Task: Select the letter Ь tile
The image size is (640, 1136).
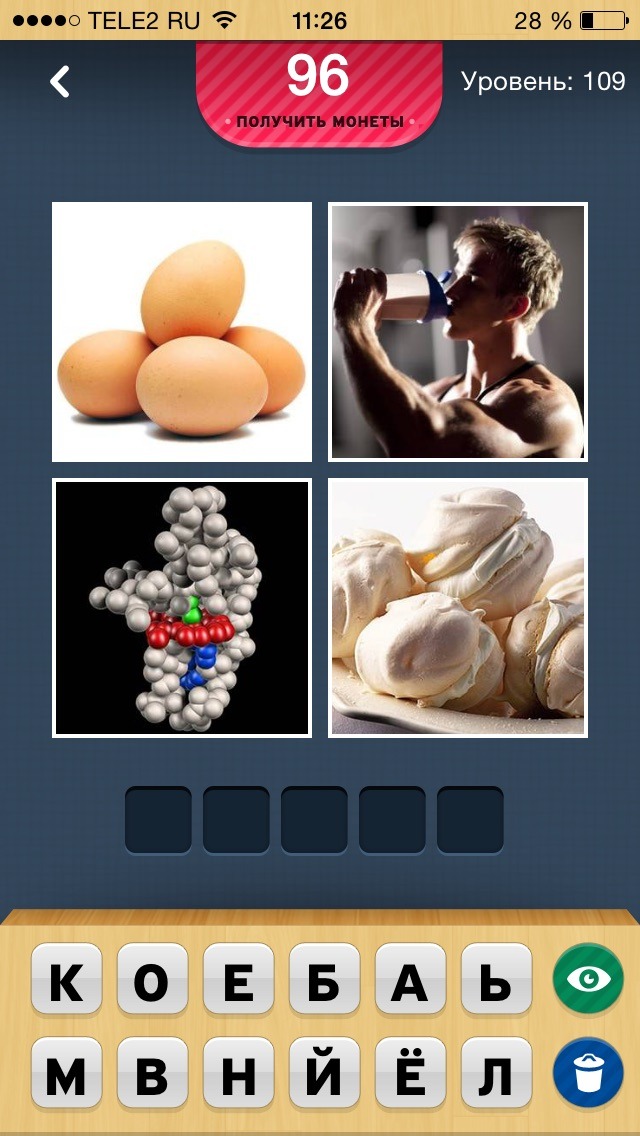Action: pyautogui.click(x=496, y=983)
